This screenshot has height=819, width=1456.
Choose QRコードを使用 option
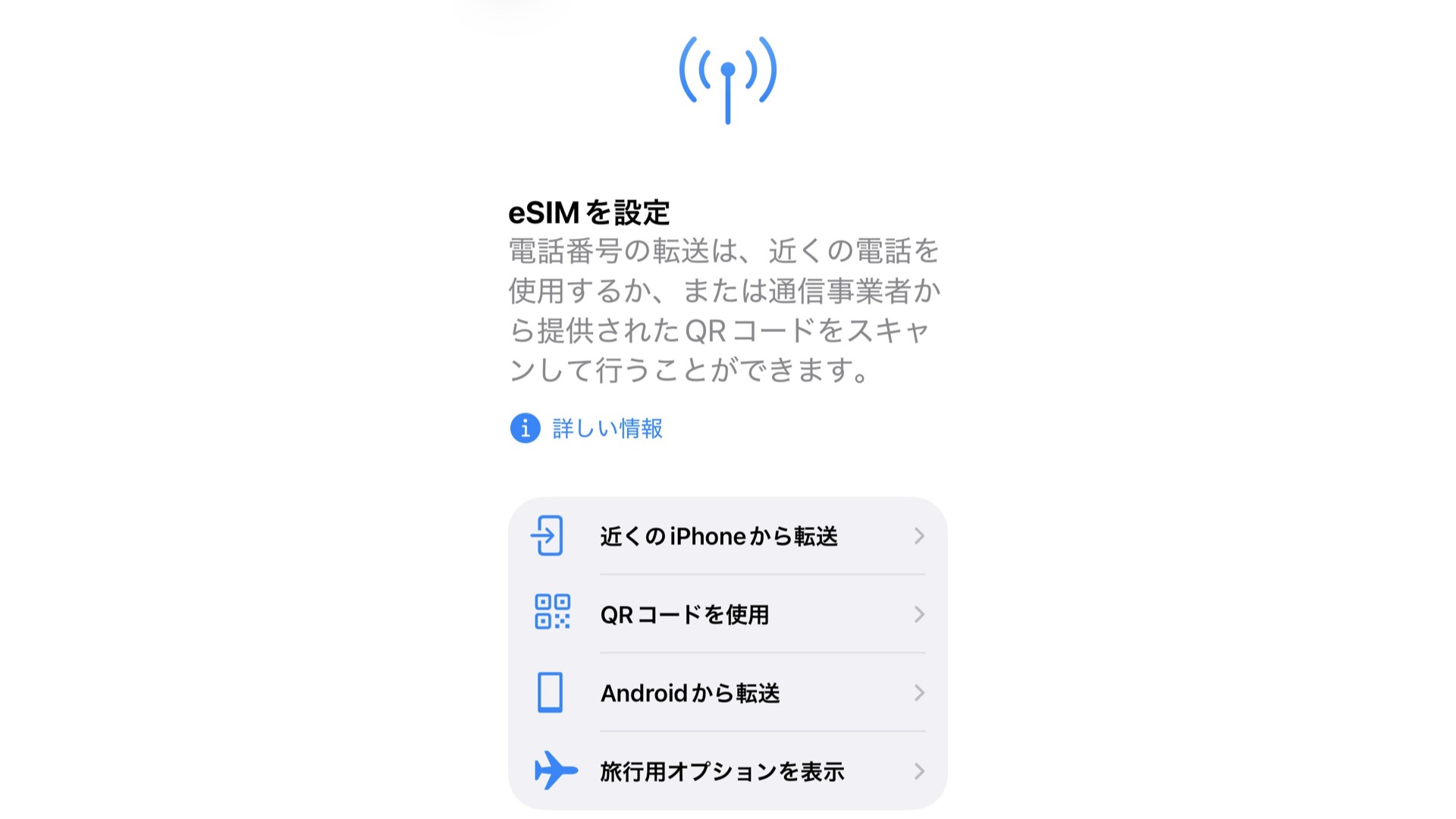(685, 614)
